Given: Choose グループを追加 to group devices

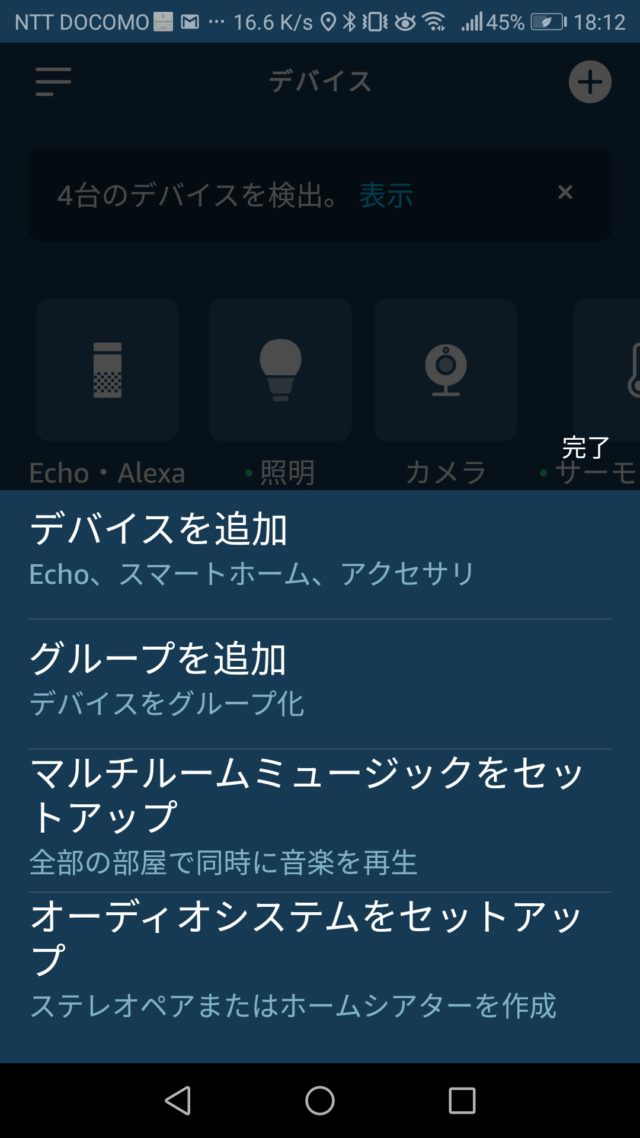Looking at the screenshot, I should [319, 684].
